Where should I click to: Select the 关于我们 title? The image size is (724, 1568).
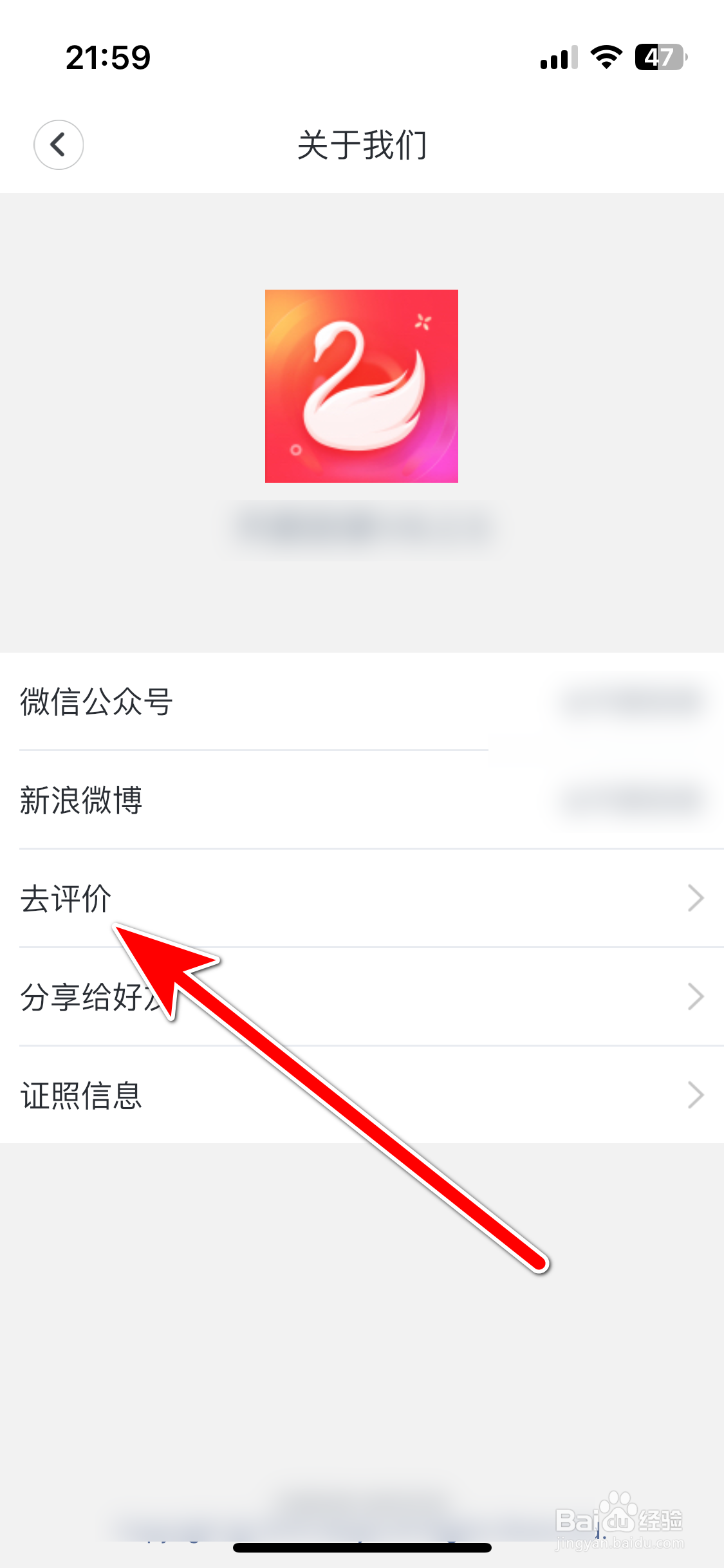(362, 145)
